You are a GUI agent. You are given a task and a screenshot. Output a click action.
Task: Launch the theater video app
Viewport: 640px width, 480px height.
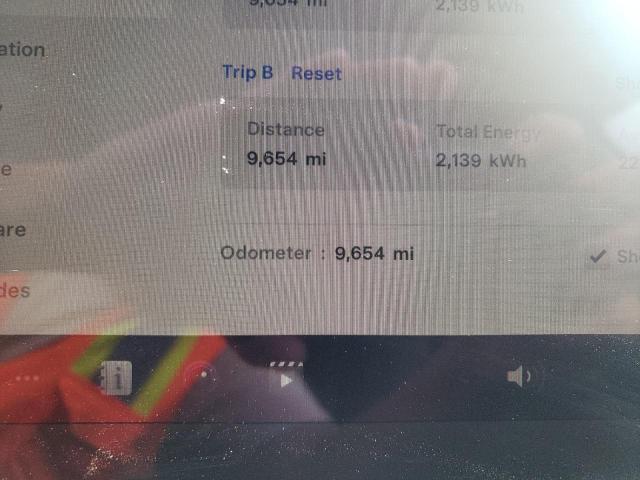(286, 376)
